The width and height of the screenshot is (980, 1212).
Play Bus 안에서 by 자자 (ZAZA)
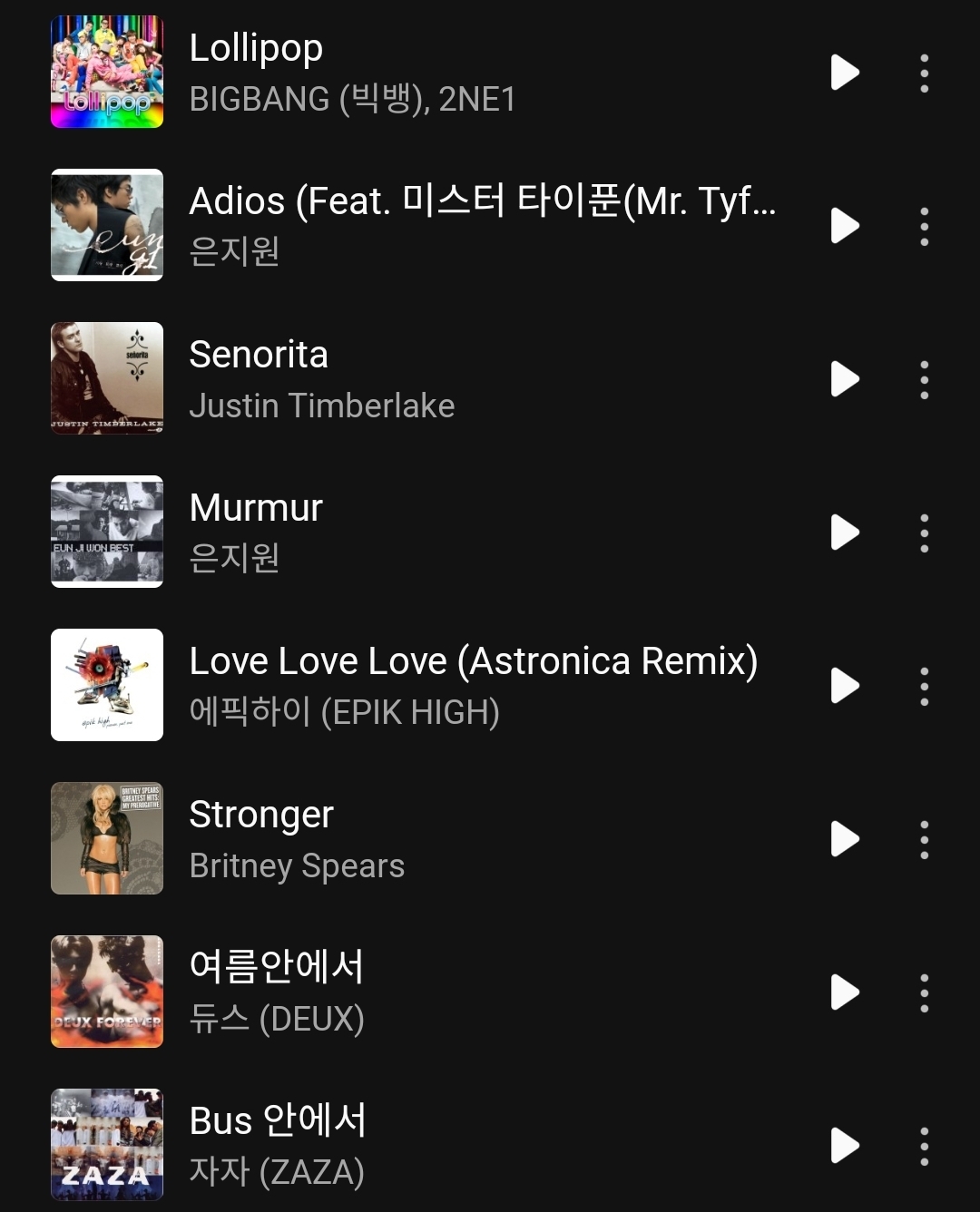[845, 1146]
